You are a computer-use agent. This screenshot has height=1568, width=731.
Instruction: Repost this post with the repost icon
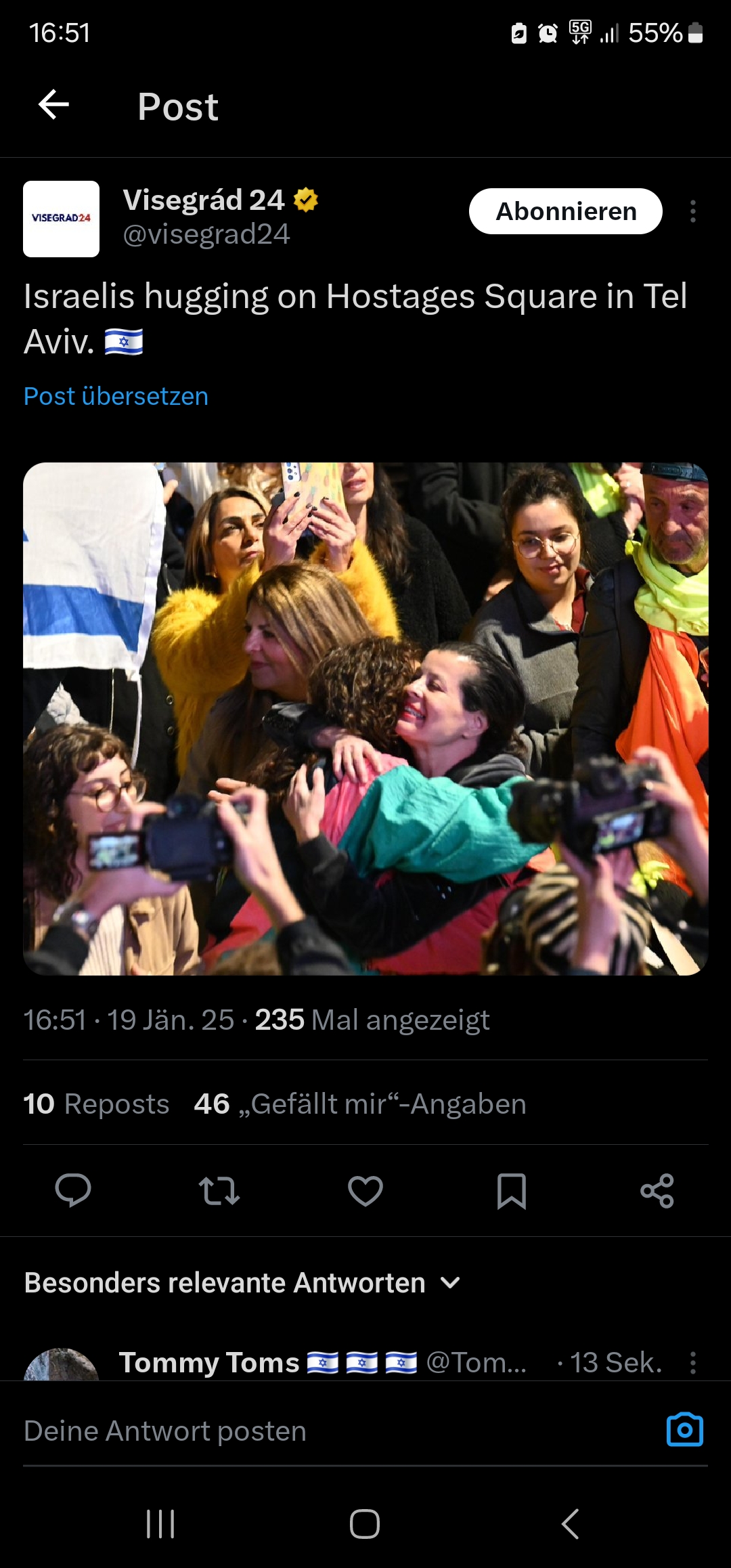(219, 1190)
